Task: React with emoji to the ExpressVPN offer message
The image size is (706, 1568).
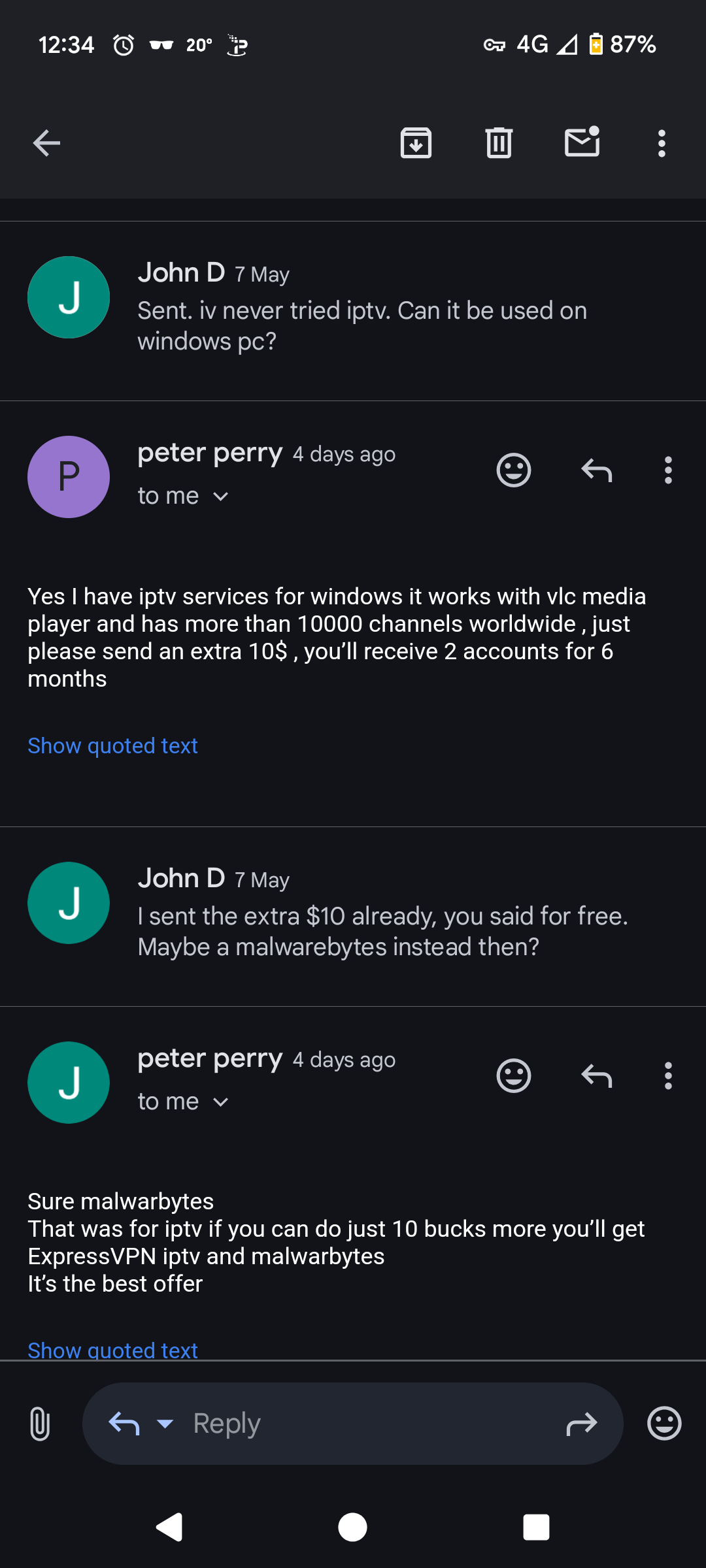Action: (x=514, y=1075)
